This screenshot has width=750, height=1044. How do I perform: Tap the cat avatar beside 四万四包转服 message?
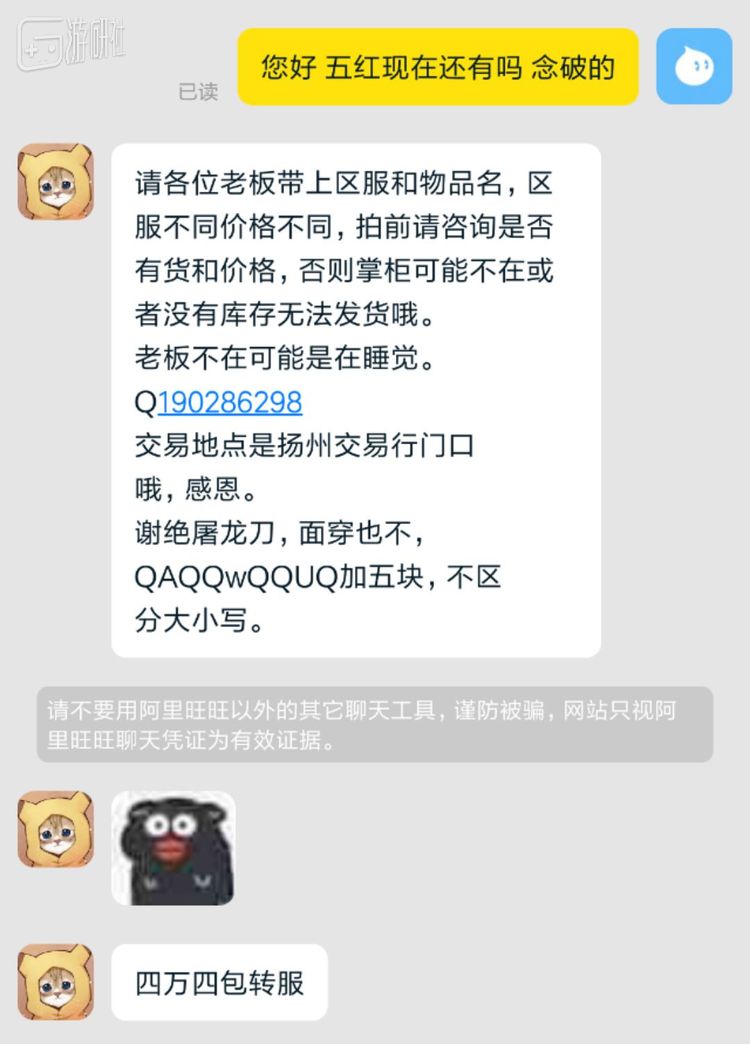coord(55,982)
